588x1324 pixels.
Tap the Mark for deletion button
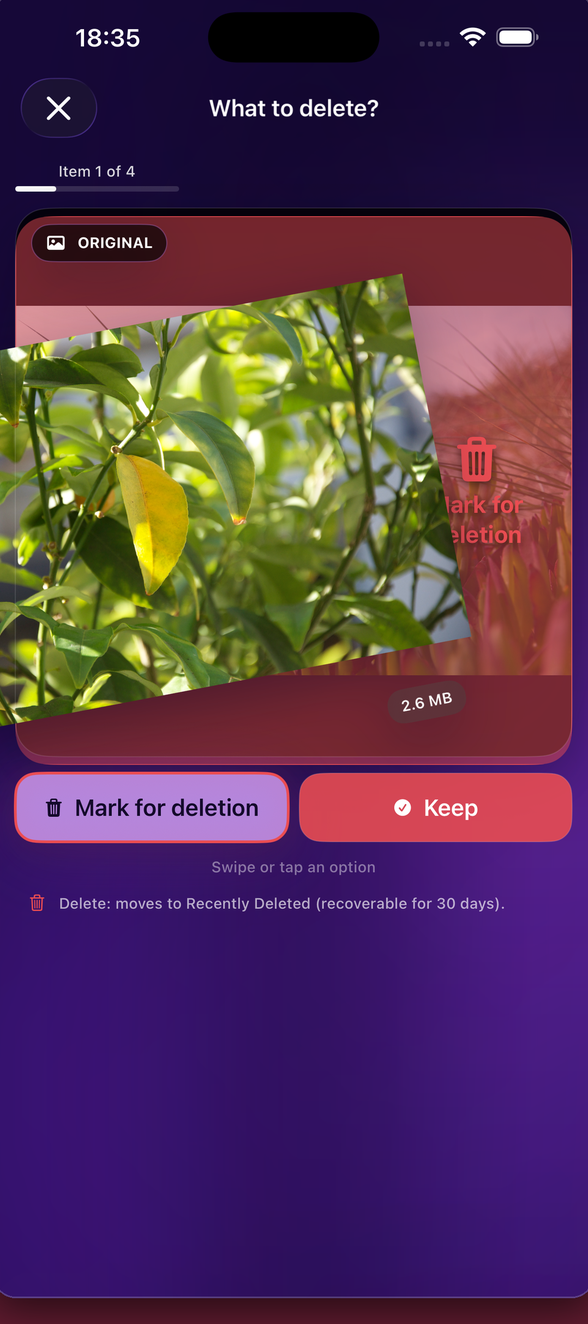coord(152,807)
